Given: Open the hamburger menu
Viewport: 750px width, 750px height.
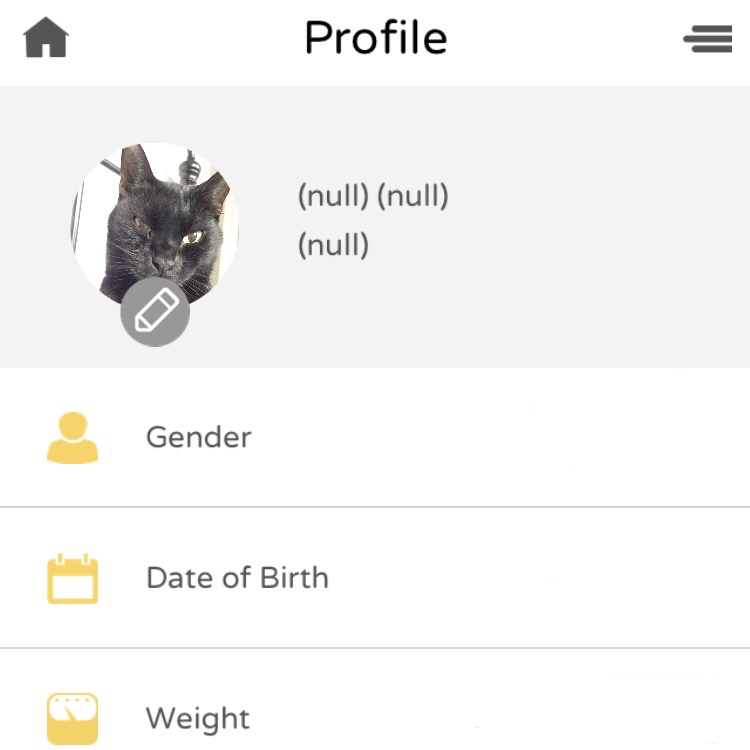Looking at the screenshot, I should pos(708,39).
